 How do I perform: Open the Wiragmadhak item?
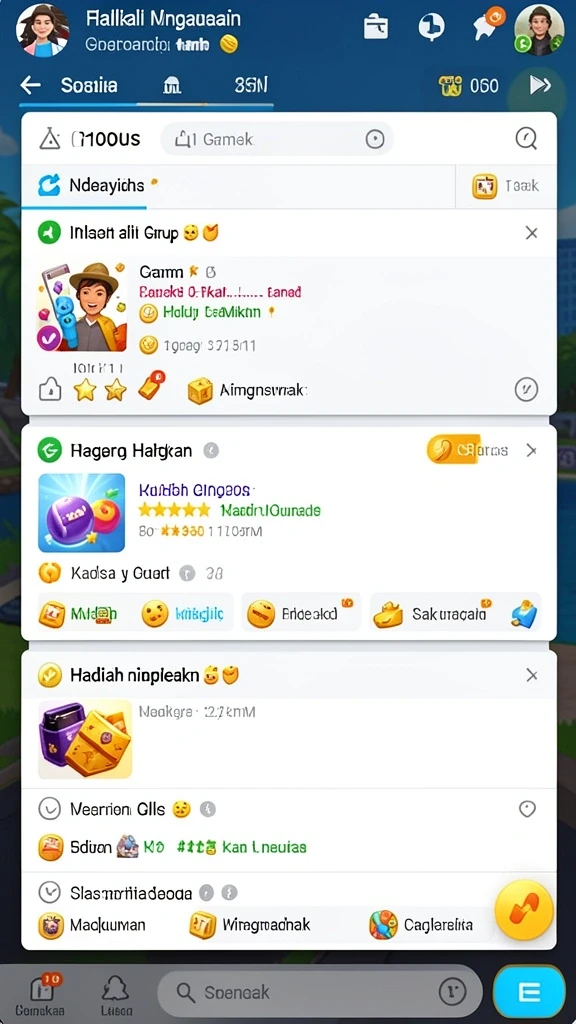click(x=250, y=925)
